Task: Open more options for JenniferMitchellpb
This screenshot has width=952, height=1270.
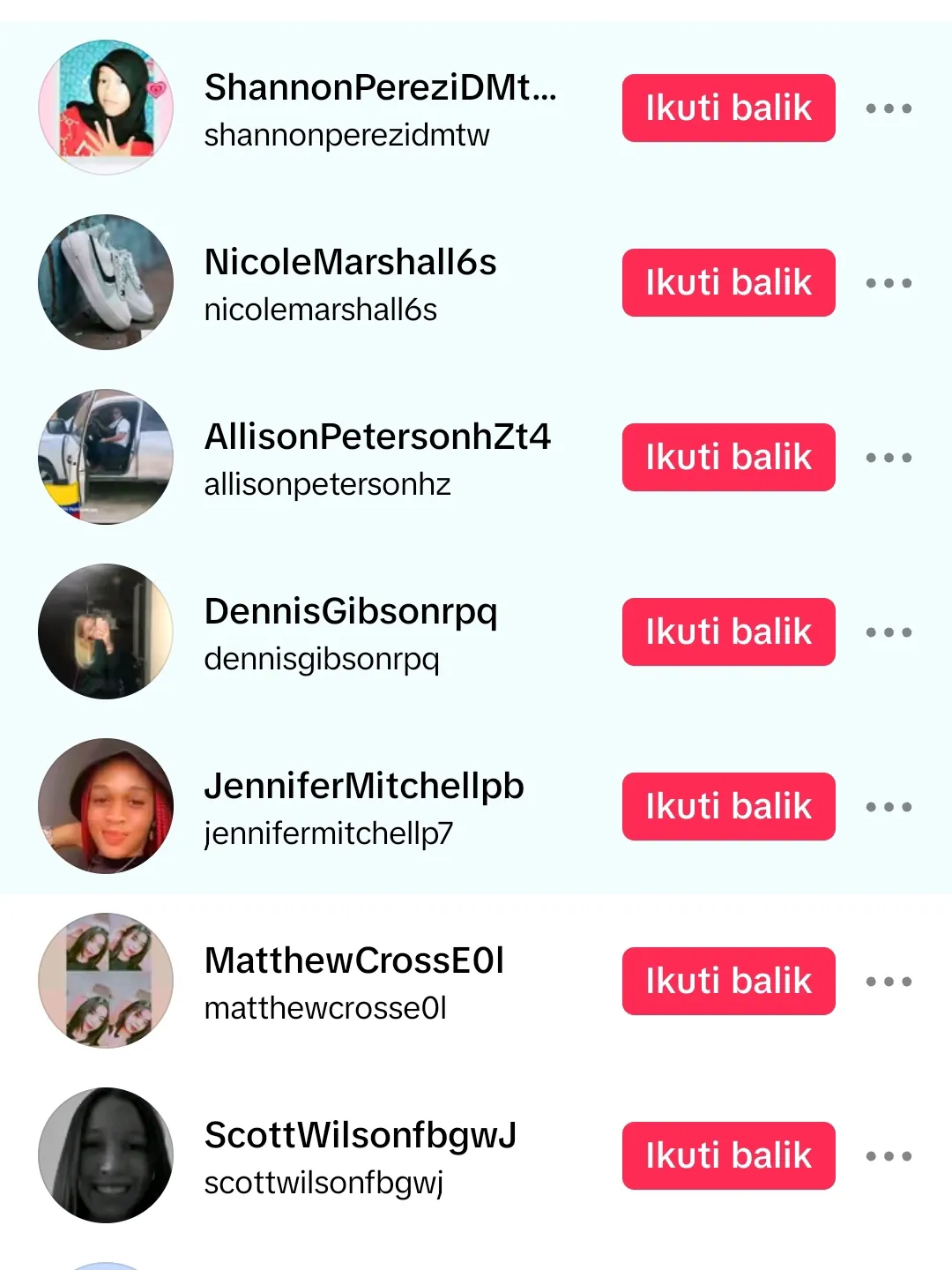Action: coord(888,807)
